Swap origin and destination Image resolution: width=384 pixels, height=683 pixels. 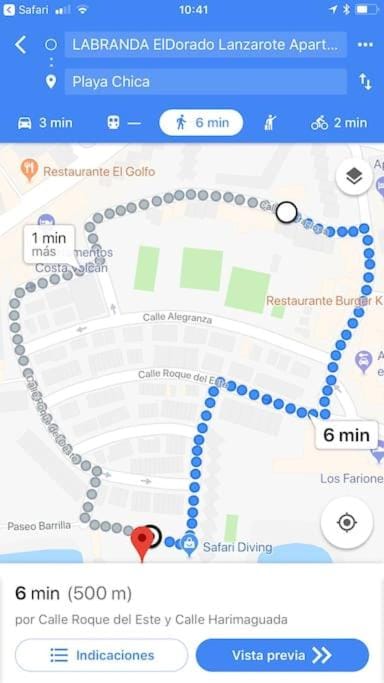[x=365, y=81]
